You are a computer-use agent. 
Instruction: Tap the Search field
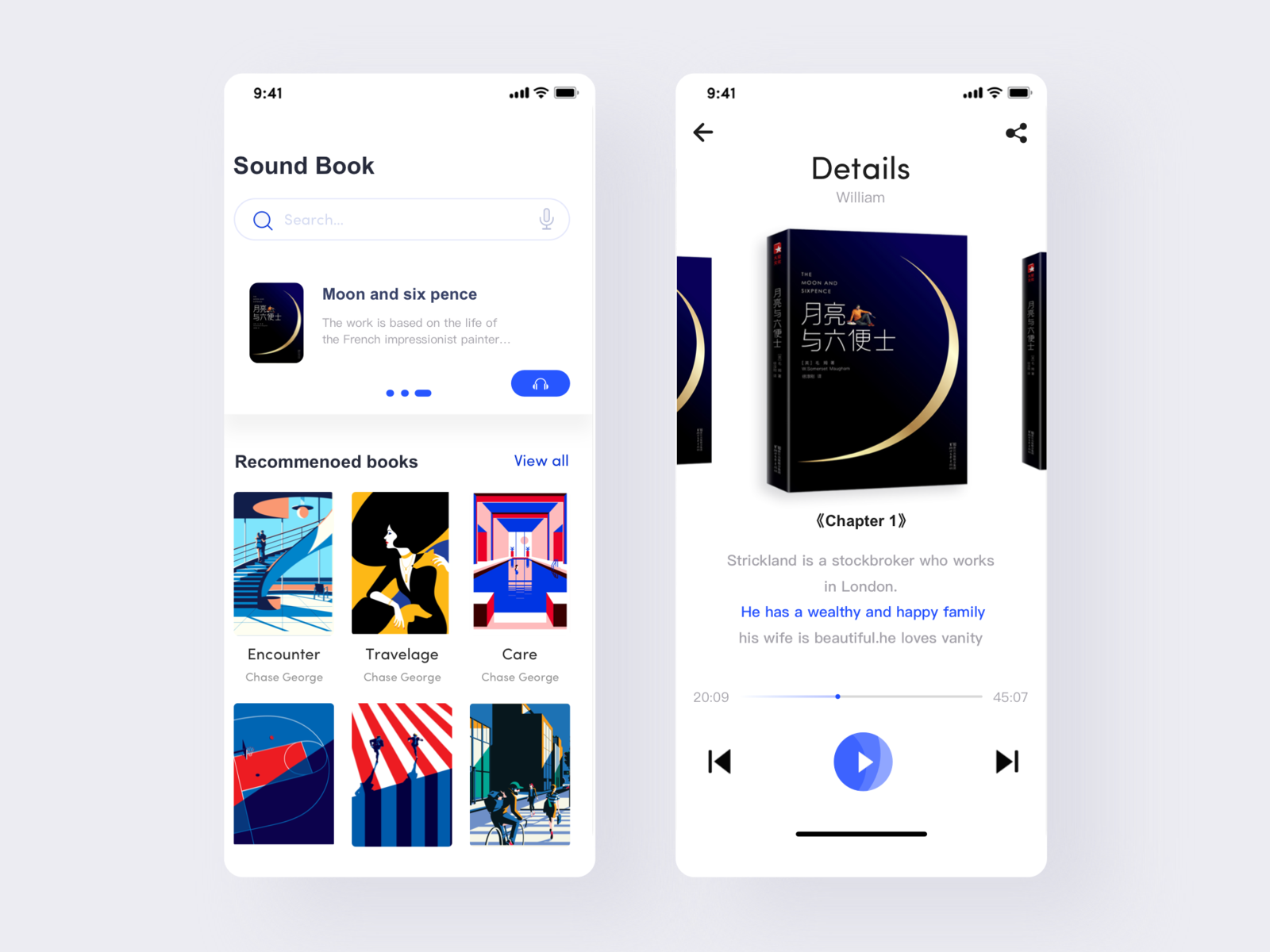397,220
